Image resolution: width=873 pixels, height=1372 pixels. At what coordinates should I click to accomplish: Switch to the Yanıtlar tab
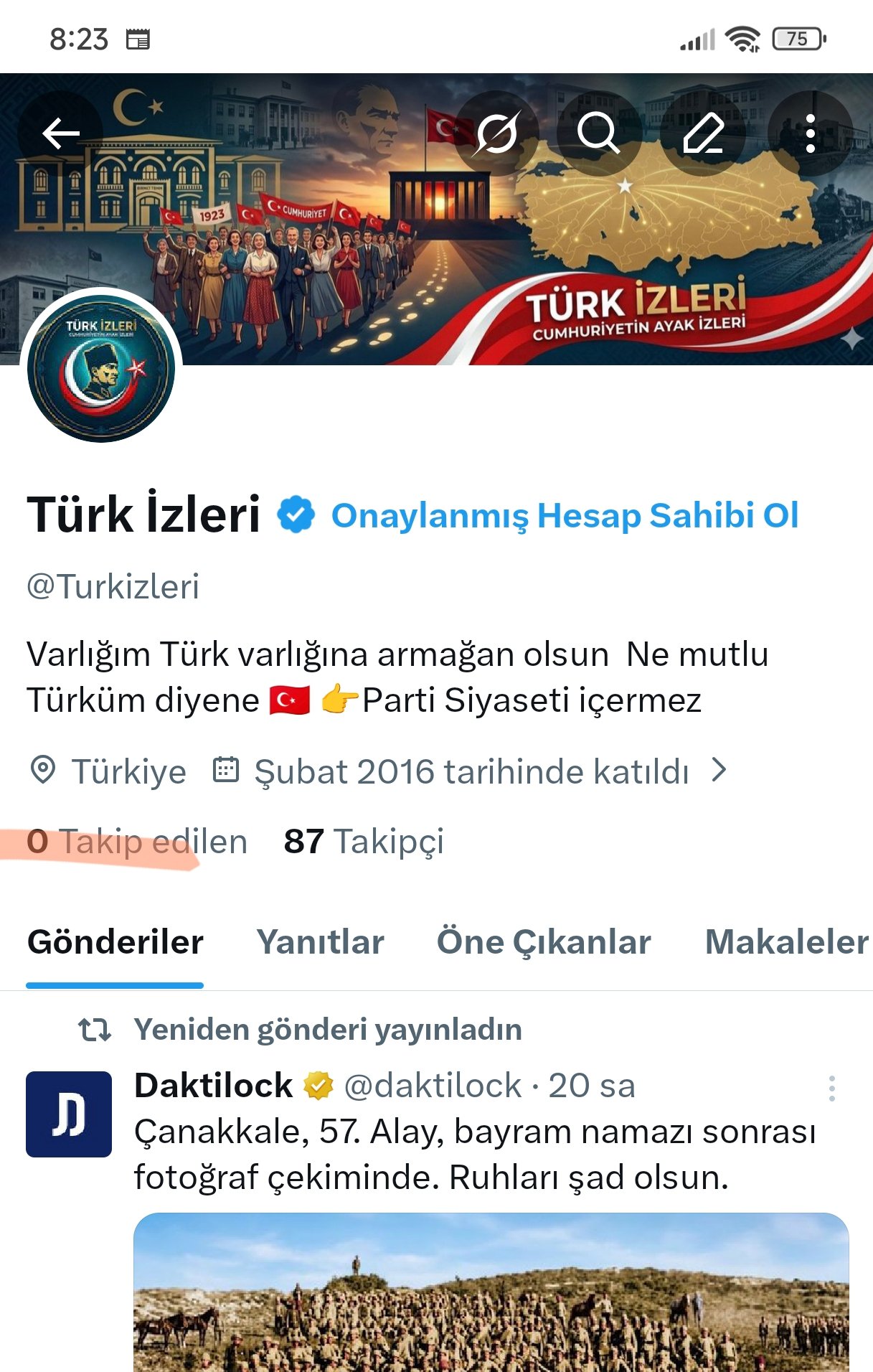pyautogui.click(x=321, y=943)
